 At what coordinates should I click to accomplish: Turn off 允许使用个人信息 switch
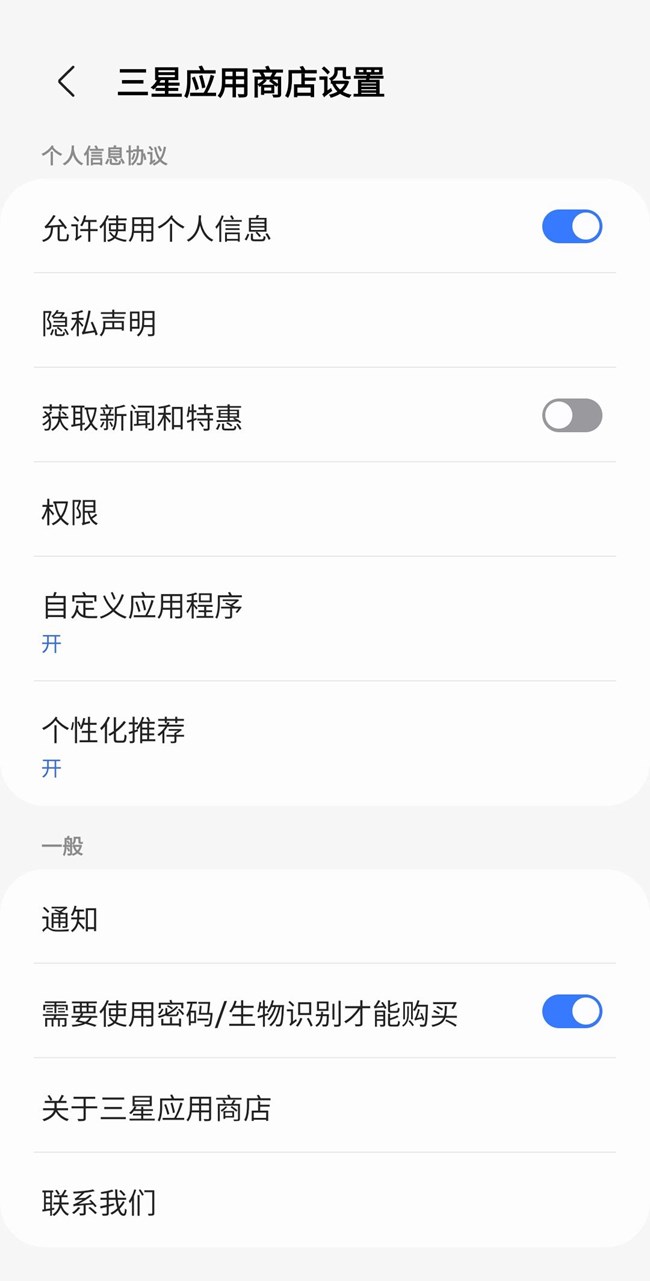tap(571, 227)
